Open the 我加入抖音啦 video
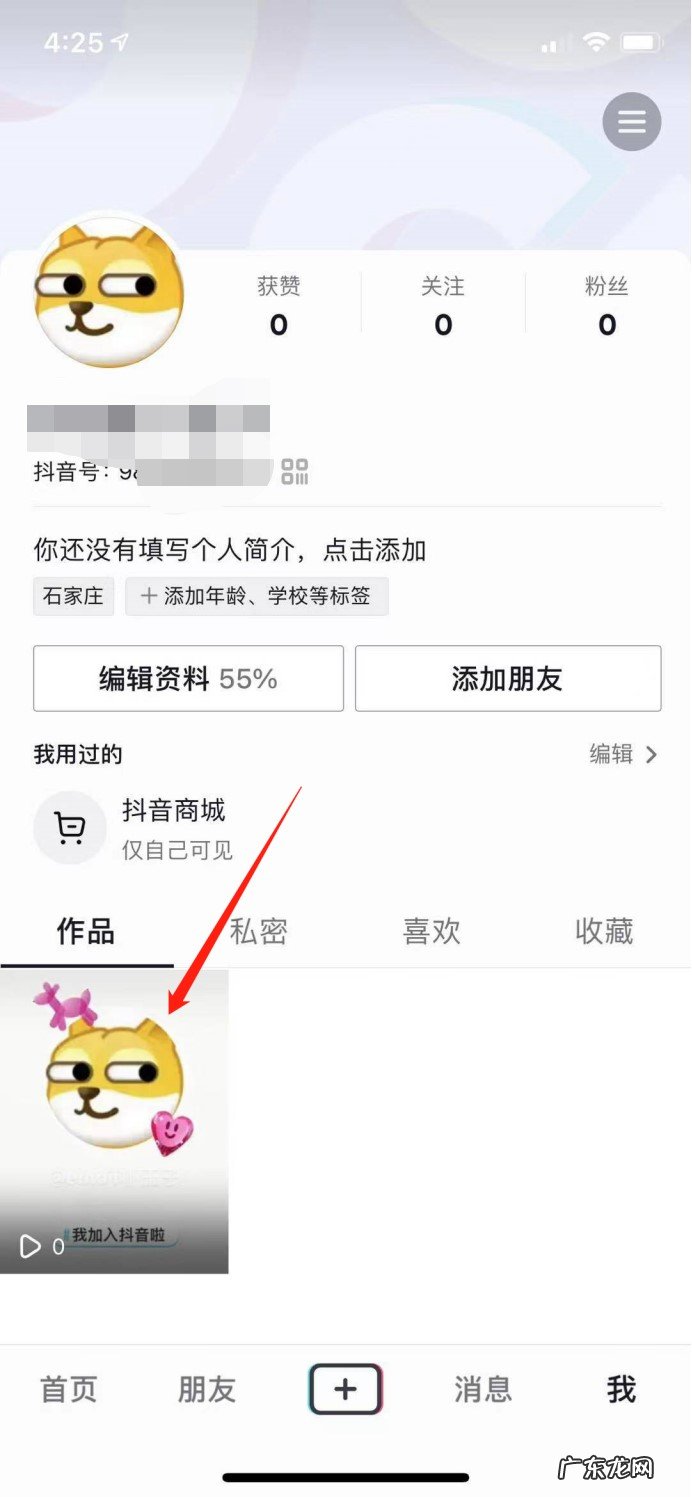 (114, 1121)
